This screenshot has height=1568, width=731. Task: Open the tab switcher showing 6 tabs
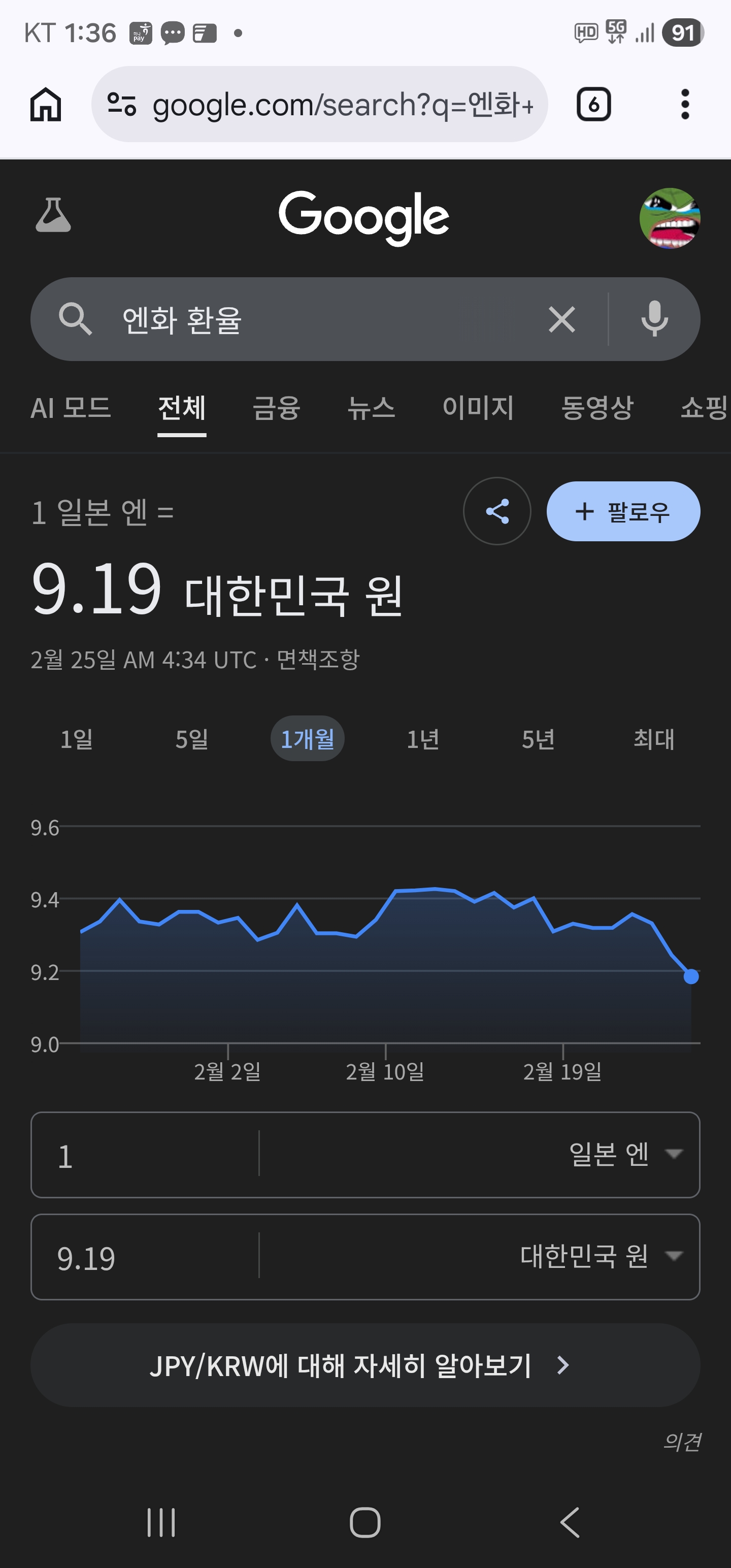593,105
